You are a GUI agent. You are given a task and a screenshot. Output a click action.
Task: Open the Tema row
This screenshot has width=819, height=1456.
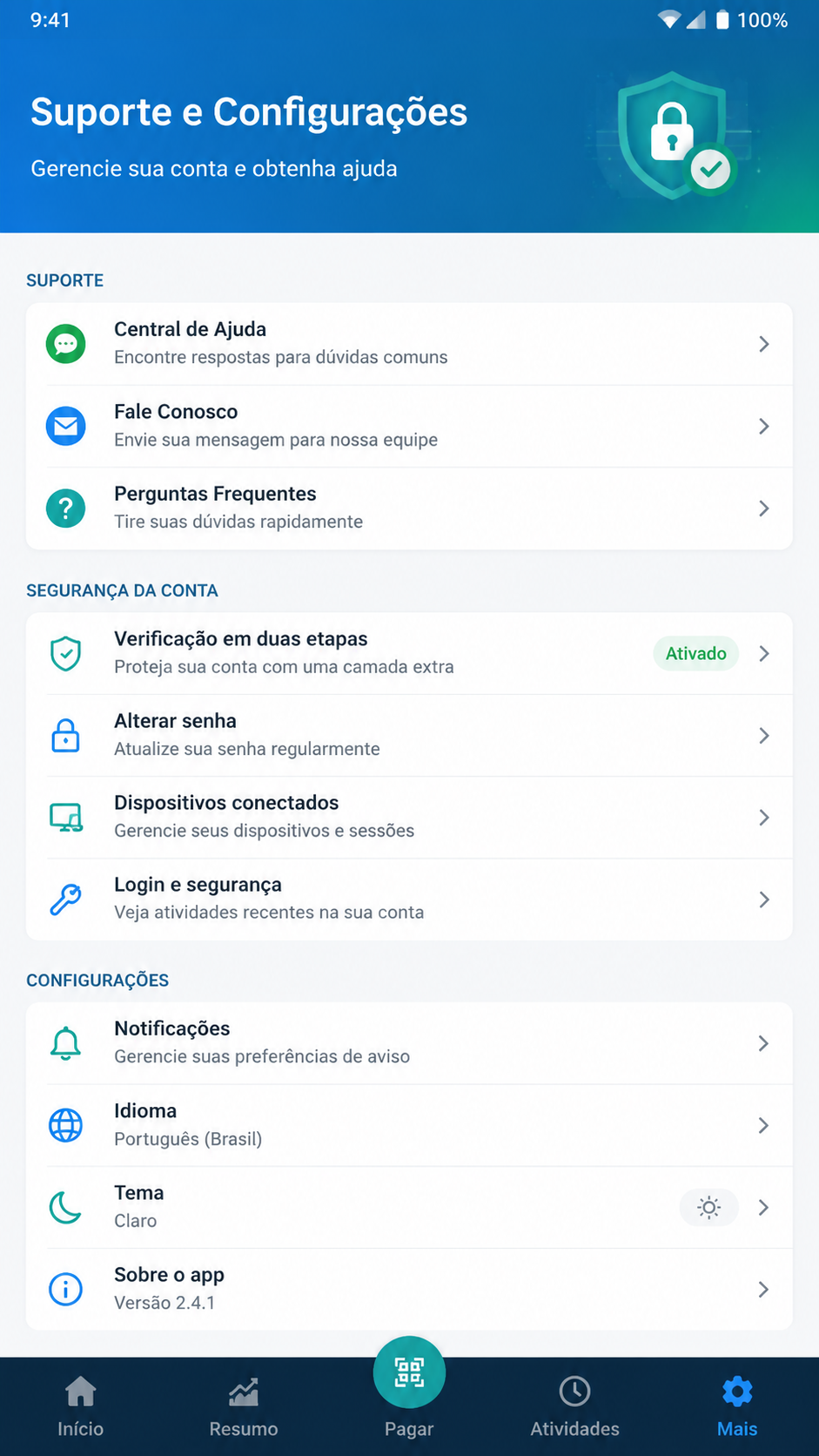pyautogui.click(x=409, y=1207)
